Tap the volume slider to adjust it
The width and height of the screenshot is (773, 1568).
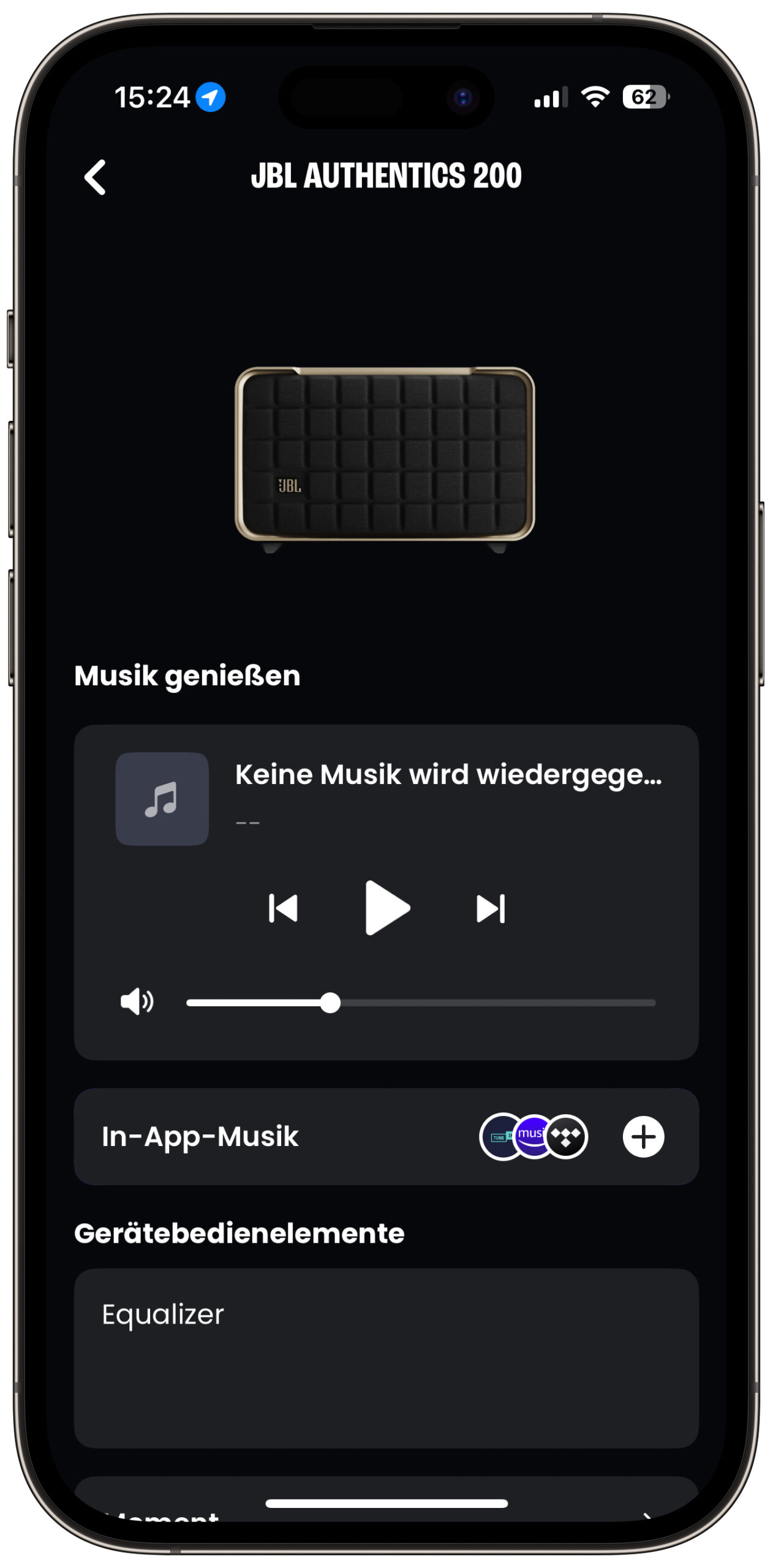click(x=421, y=1003)
